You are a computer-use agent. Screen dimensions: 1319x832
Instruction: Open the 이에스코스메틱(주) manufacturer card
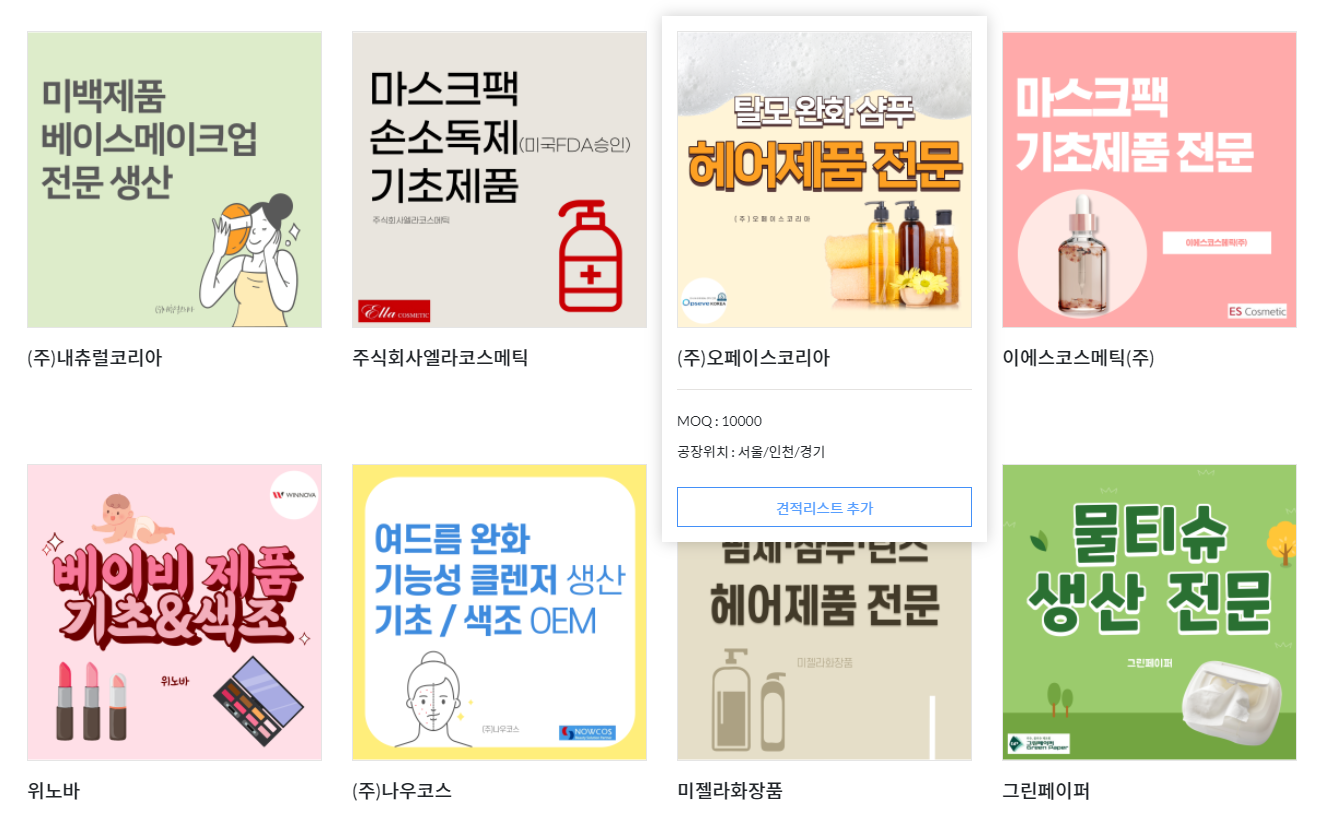pyautogui.click(x=1149, y=180)
